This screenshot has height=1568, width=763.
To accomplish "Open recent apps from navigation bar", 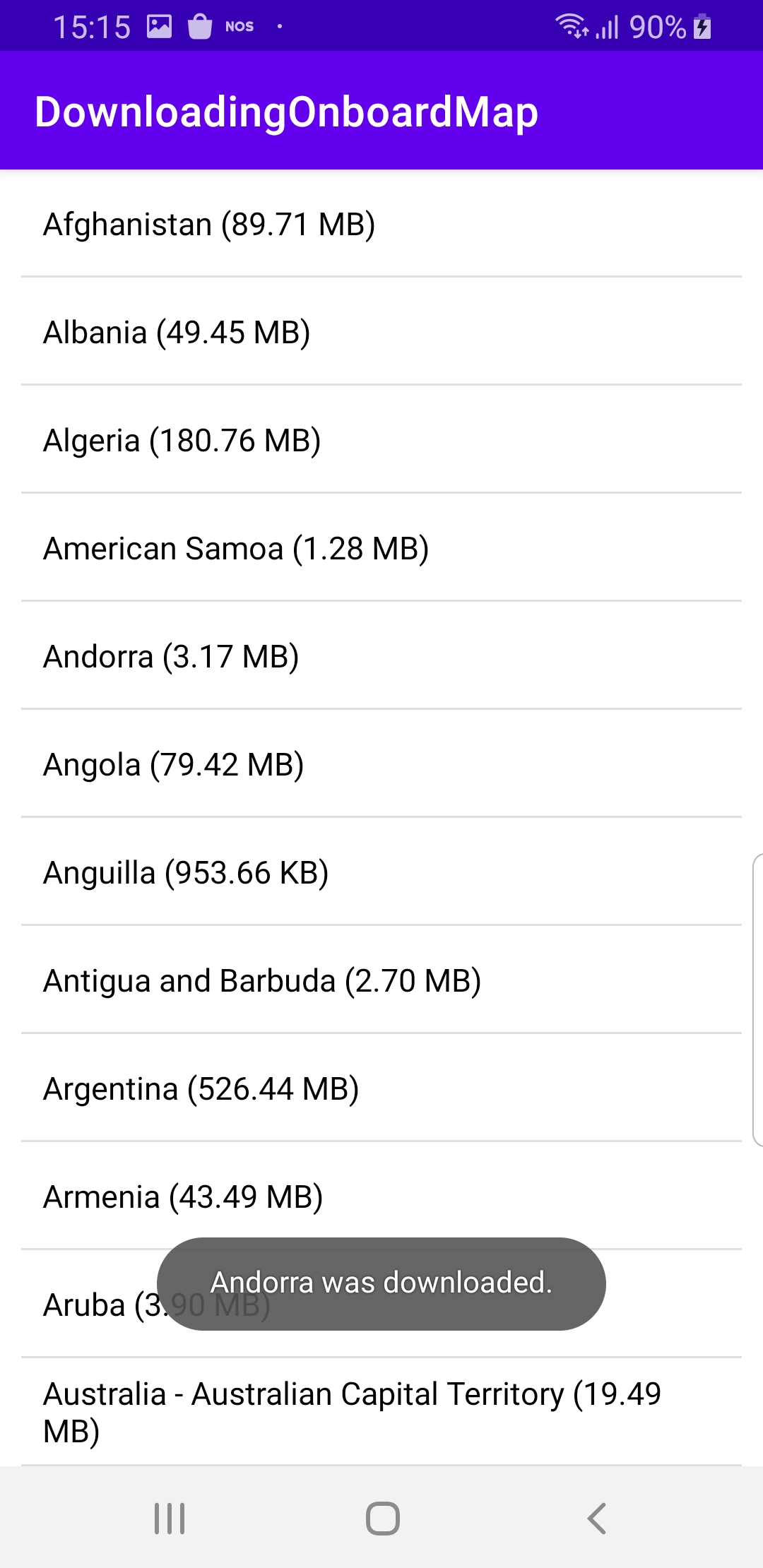I will (170, 1518).
